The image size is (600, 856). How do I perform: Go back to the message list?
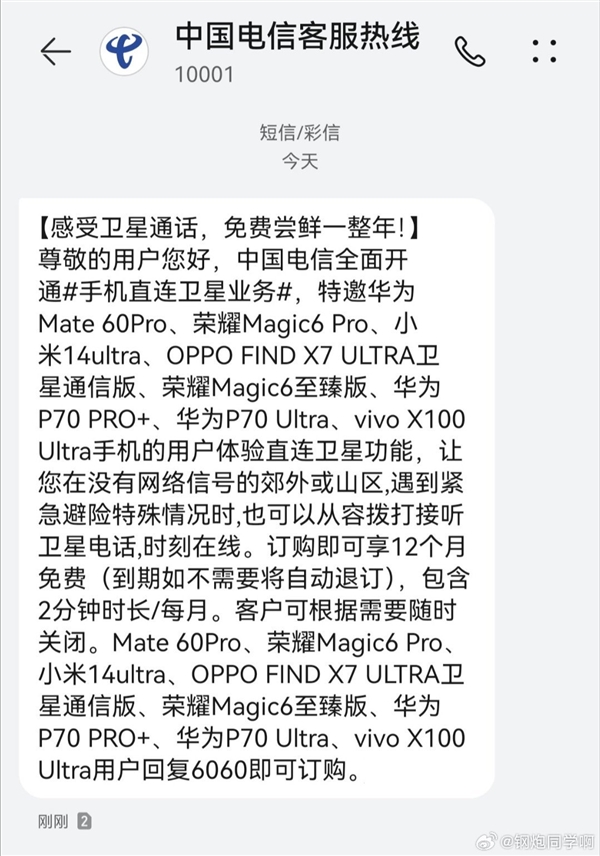(55, 51)
